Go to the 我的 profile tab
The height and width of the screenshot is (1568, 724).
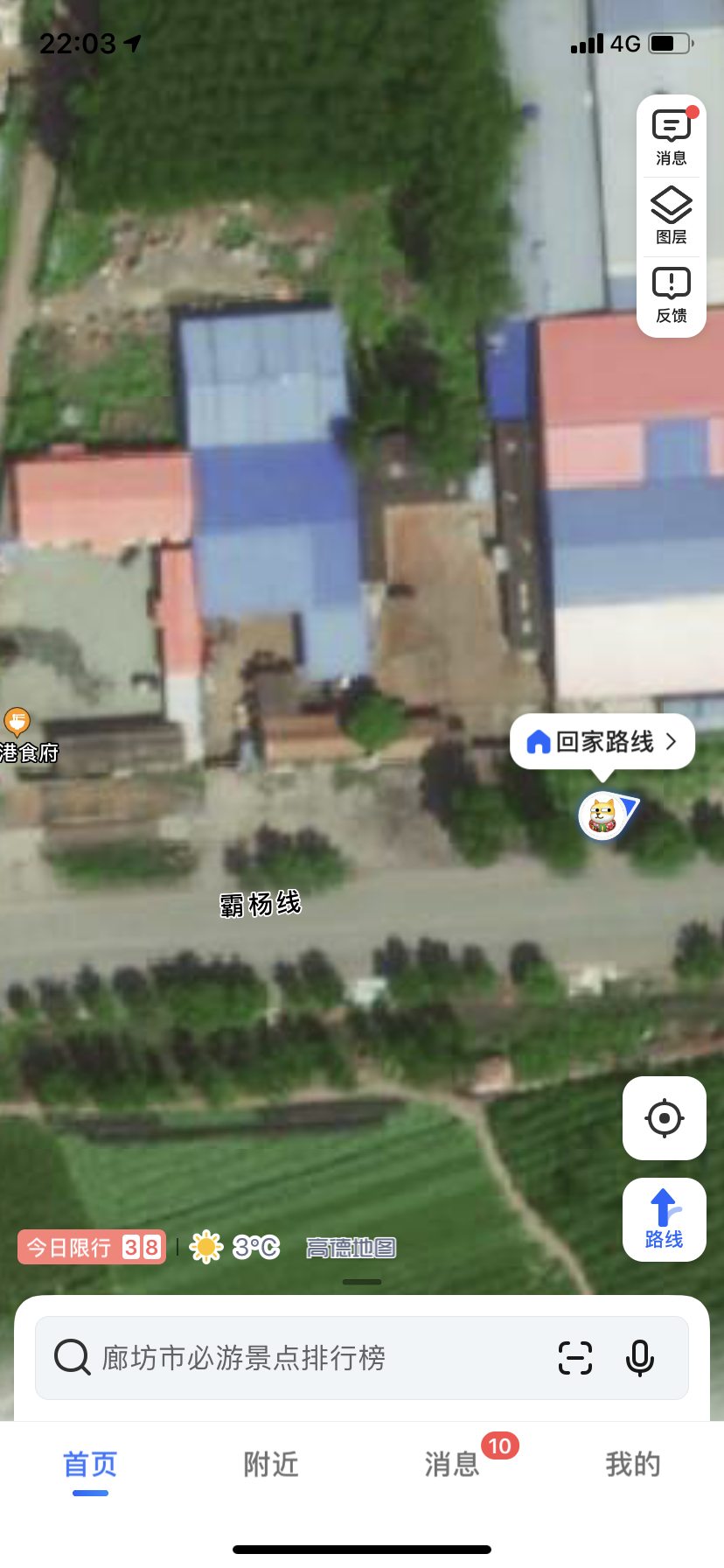(633, 1465)
